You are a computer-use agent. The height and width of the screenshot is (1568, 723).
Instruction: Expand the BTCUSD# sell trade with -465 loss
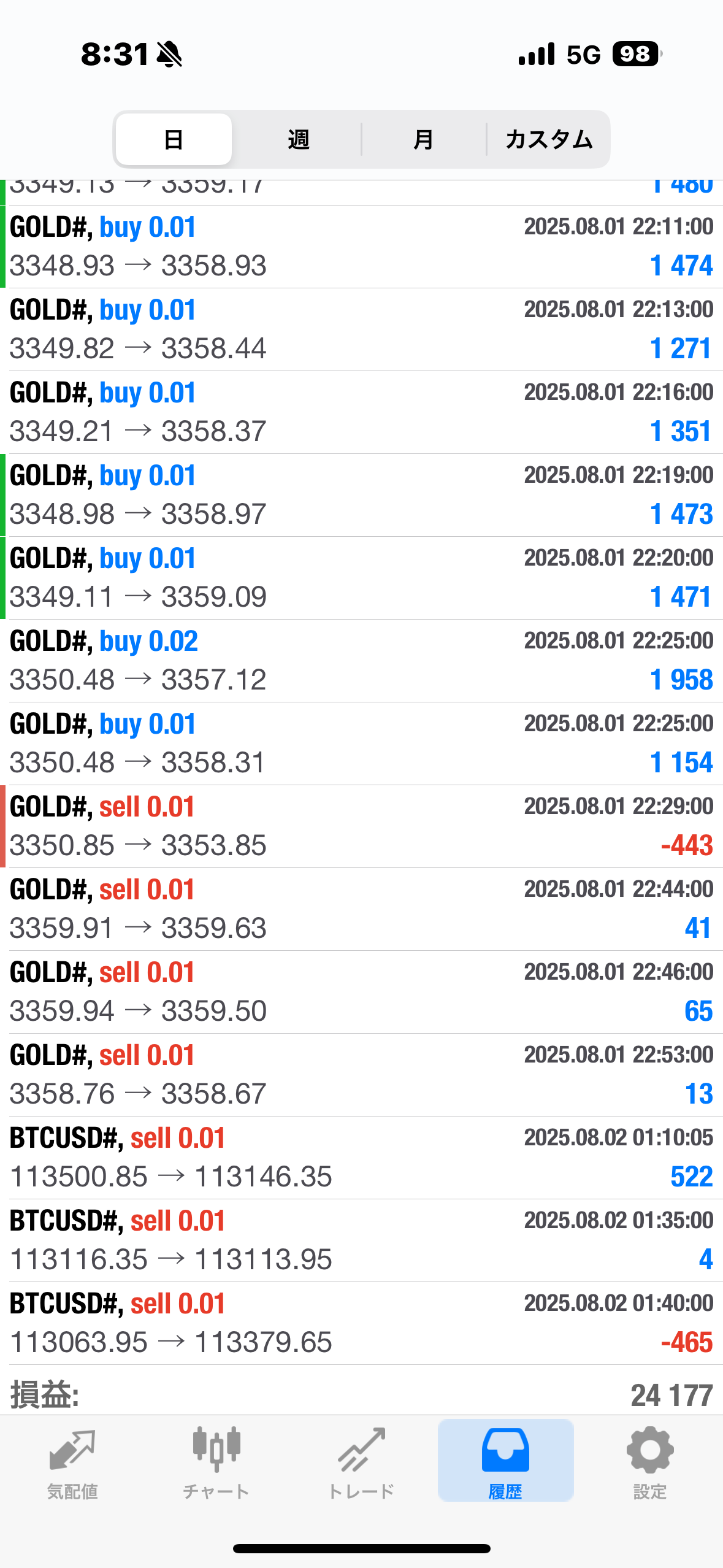tap(361, 1323)
